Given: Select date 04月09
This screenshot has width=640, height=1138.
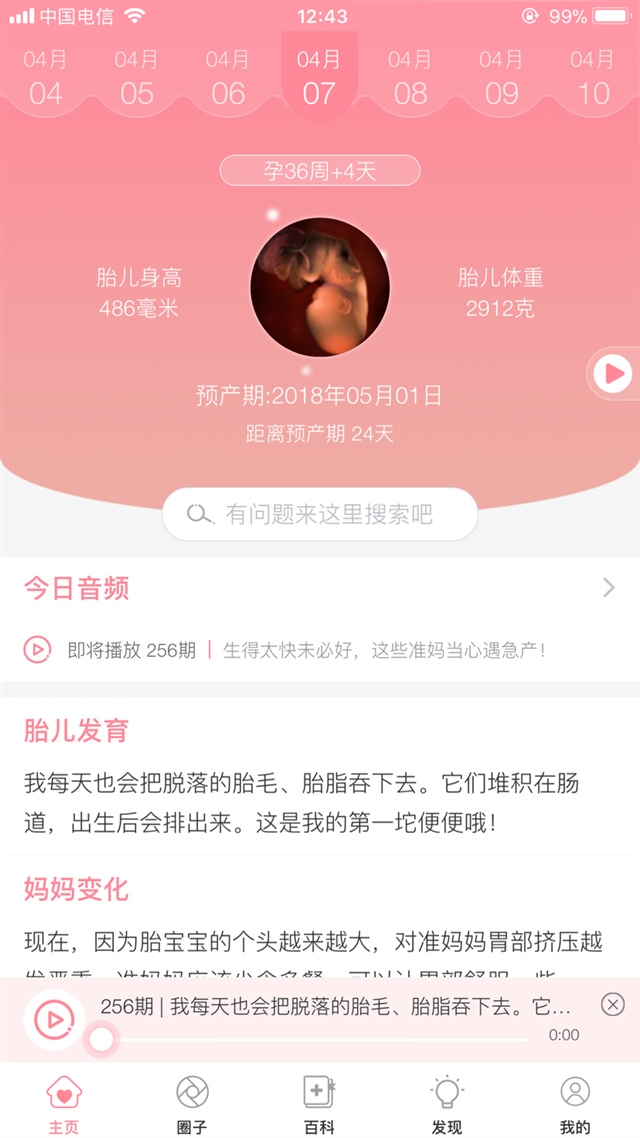Looking at the screenshot, I should point(501,78).
